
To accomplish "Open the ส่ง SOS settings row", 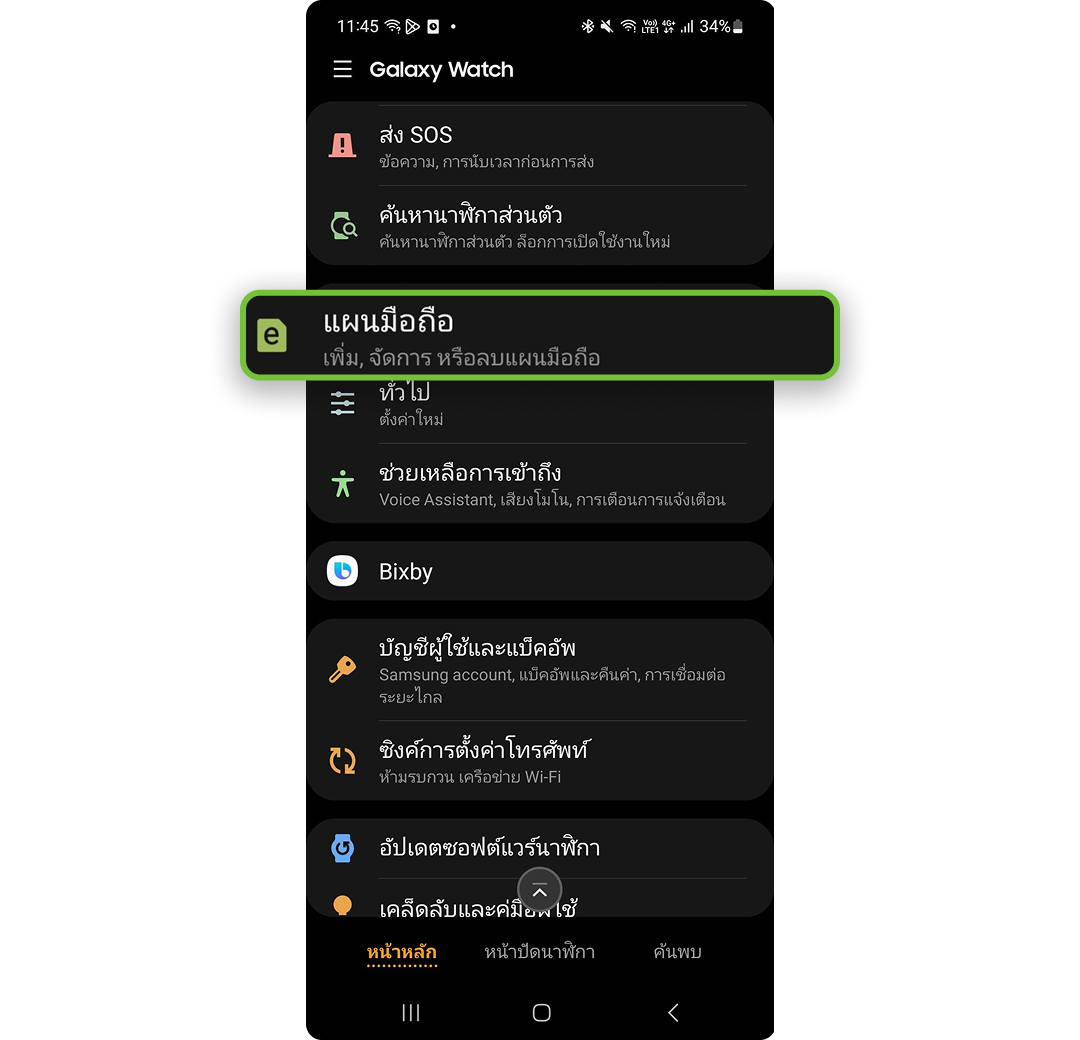I will 540,146.
